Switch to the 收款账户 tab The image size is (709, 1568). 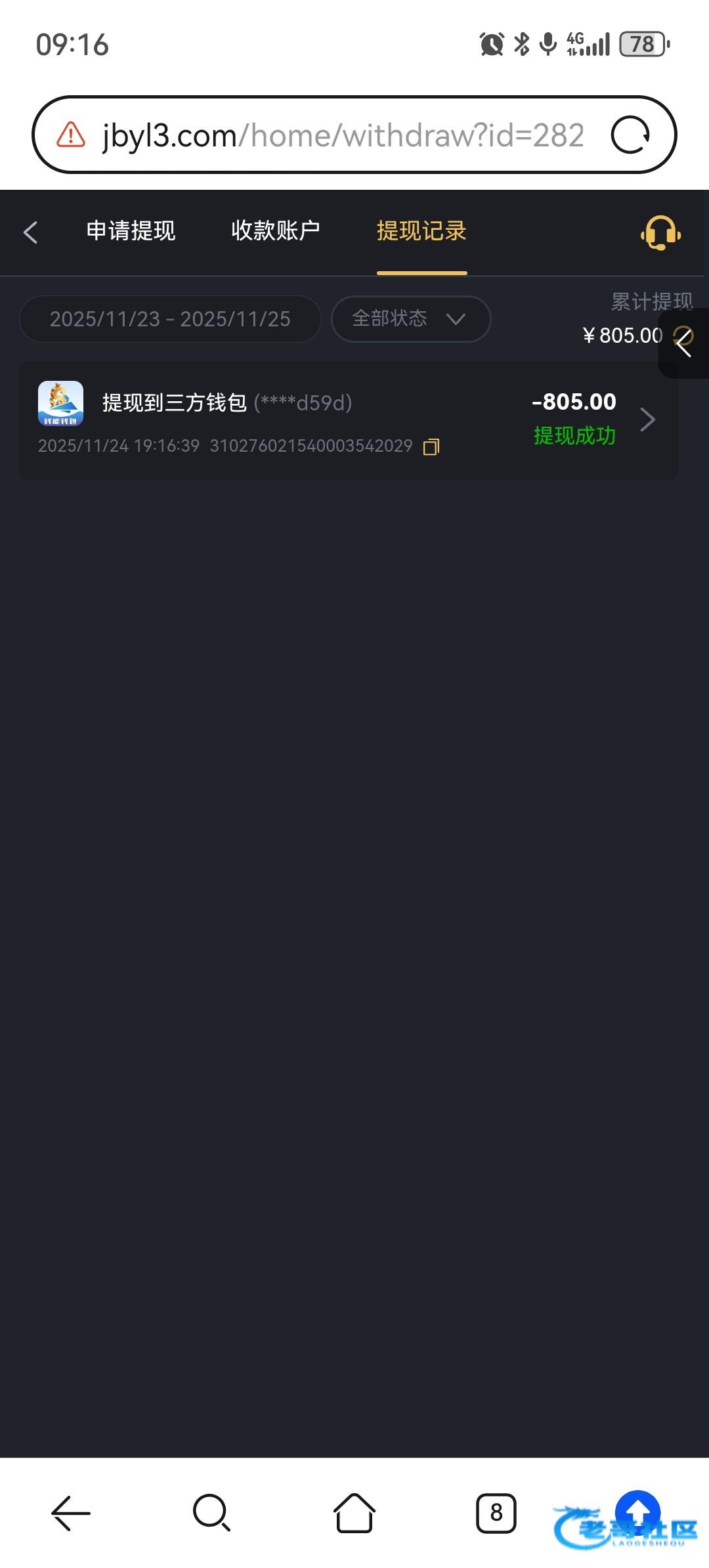coord(275,230)
